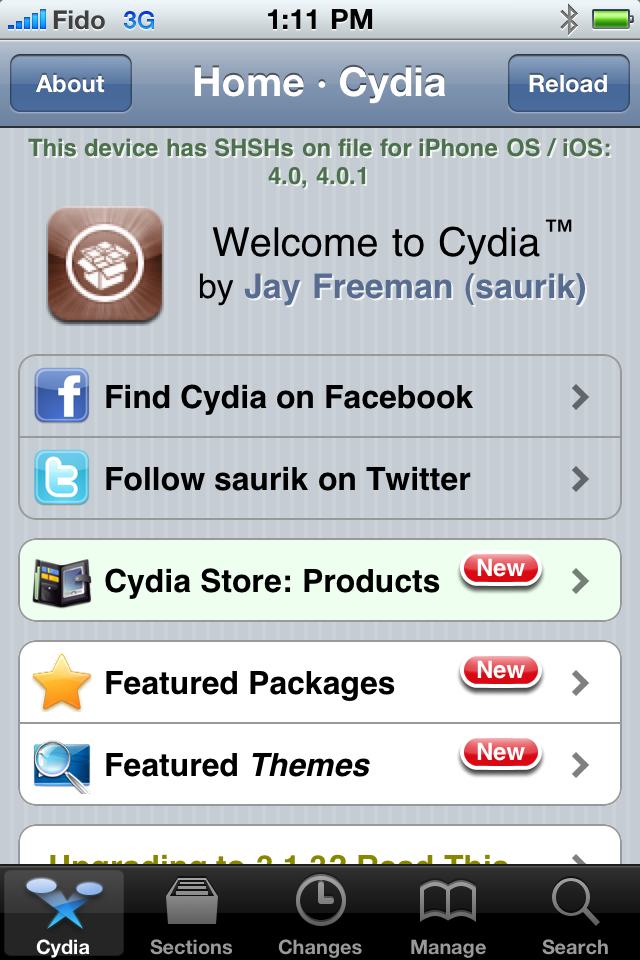Reload the Cydia home page

(567, 84)
